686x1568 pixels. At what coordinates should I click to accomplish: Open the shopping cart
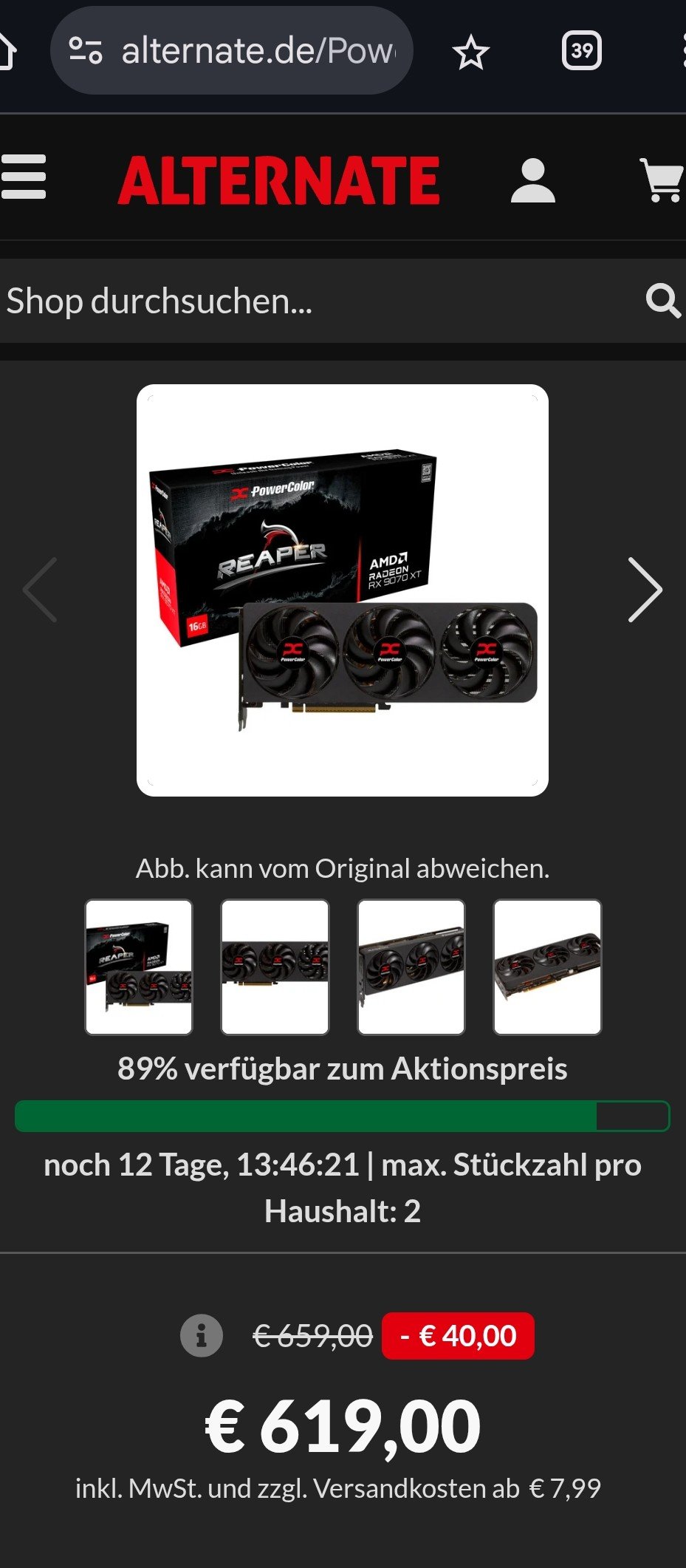point(661,180)
